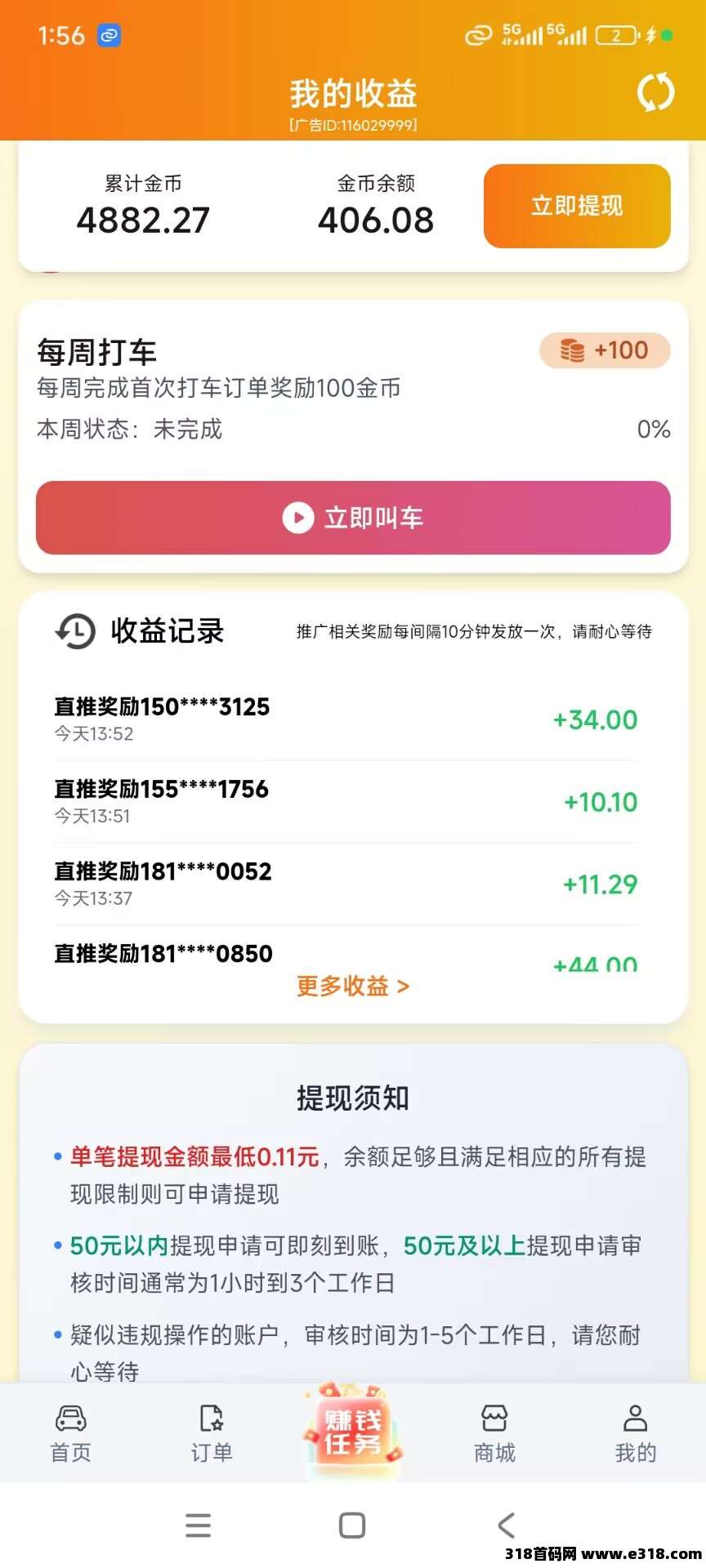Tap the 立即叫车 button

tap(353, 518)
